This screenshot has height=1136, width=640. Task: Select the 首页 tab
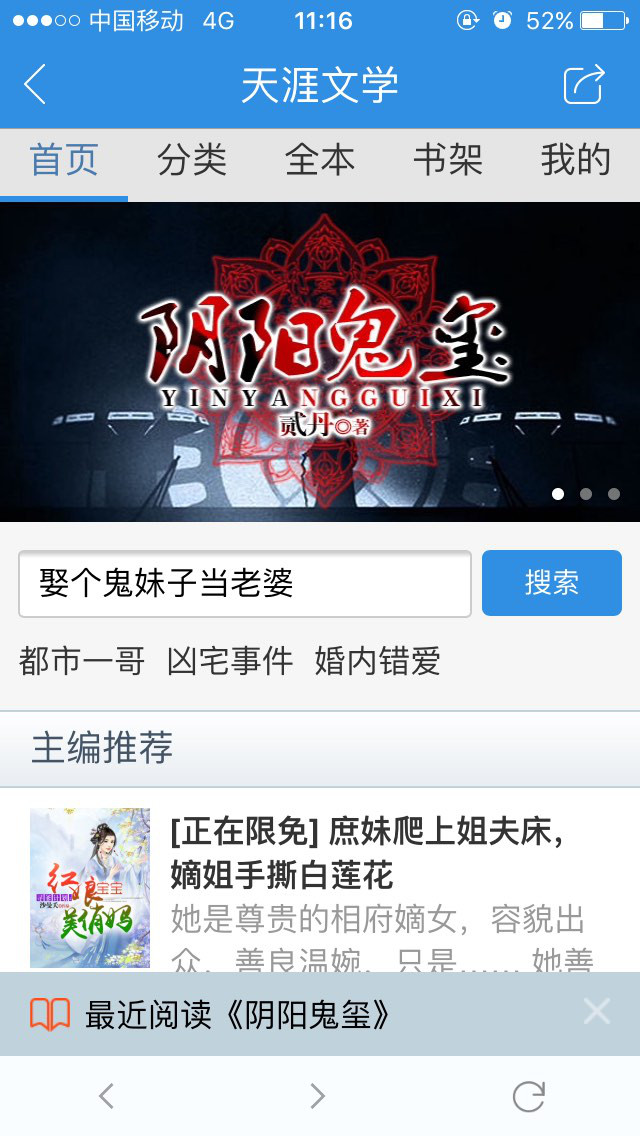pyautogui.click(x=64, y=160)
